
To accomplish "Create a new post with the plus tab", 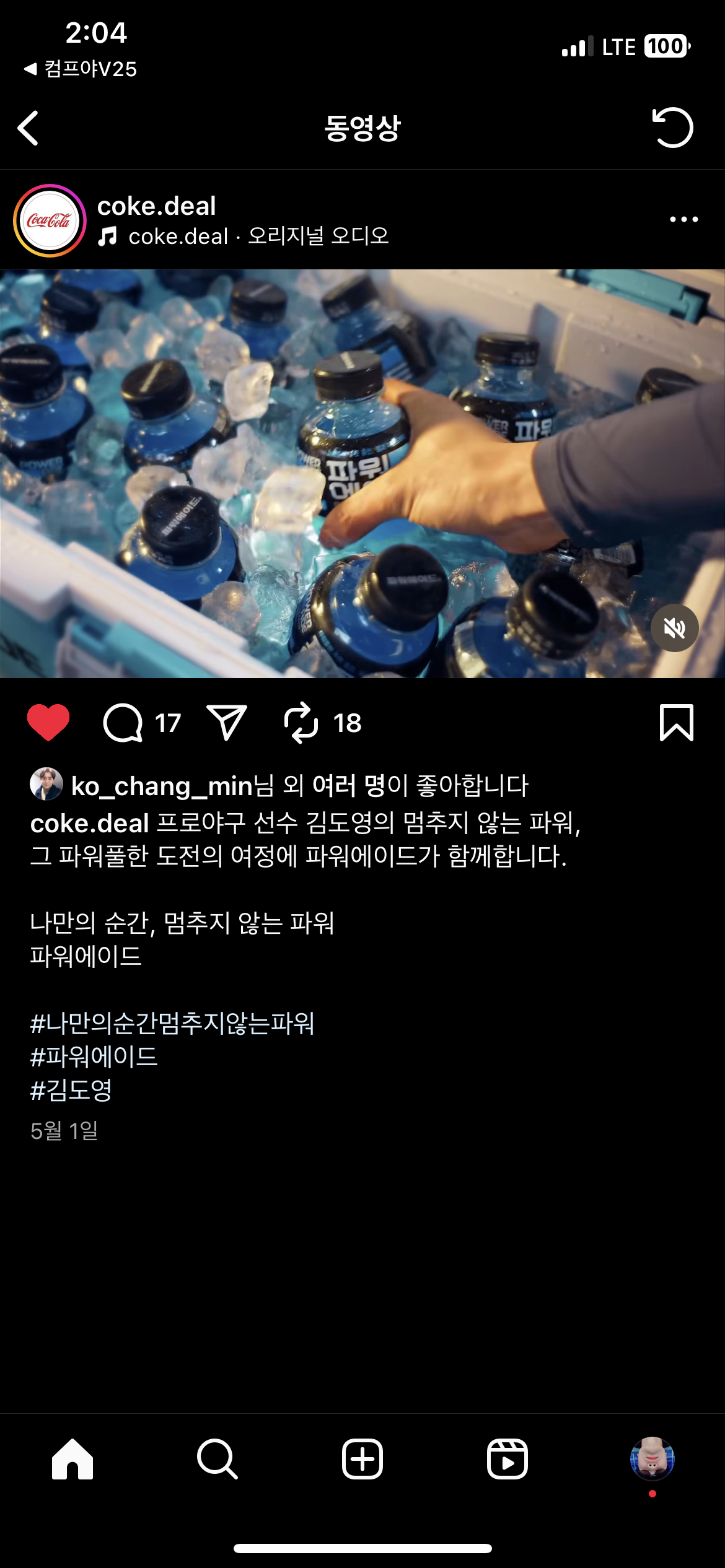I will click(x=362, y=1459).
